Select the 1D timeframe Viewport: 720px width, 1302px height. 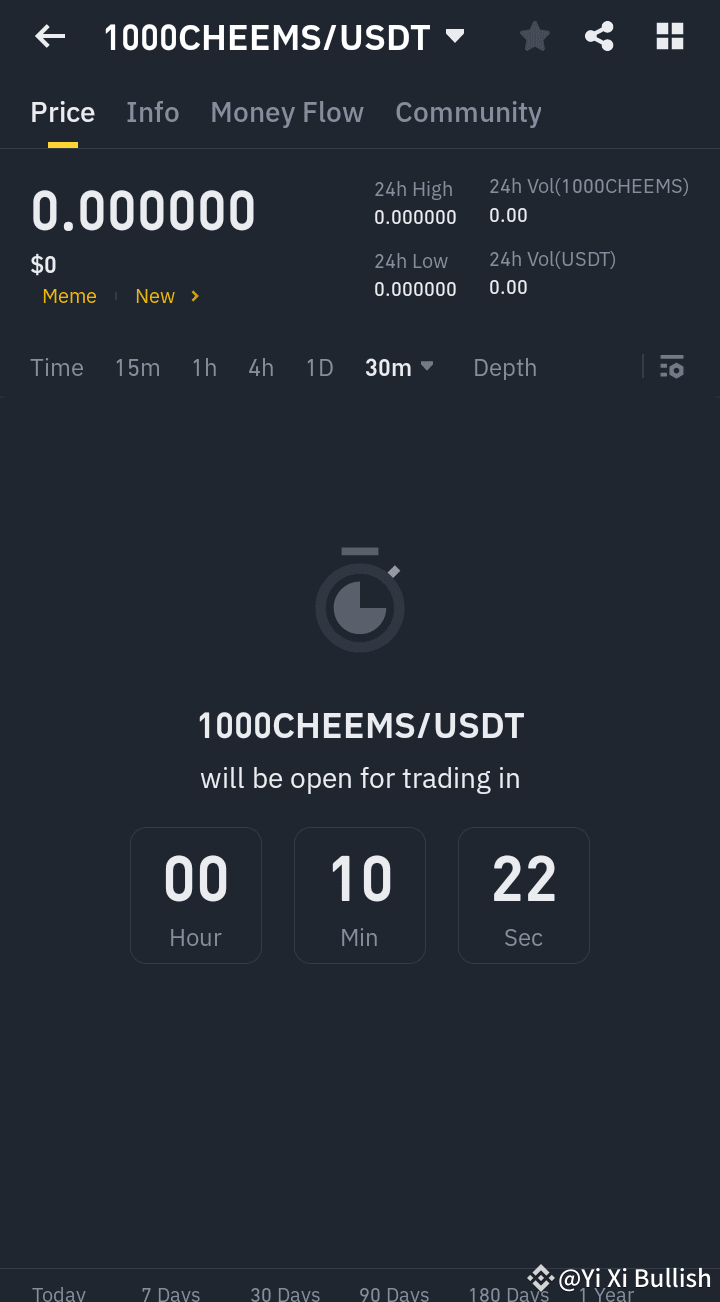[x=319, y=367]
